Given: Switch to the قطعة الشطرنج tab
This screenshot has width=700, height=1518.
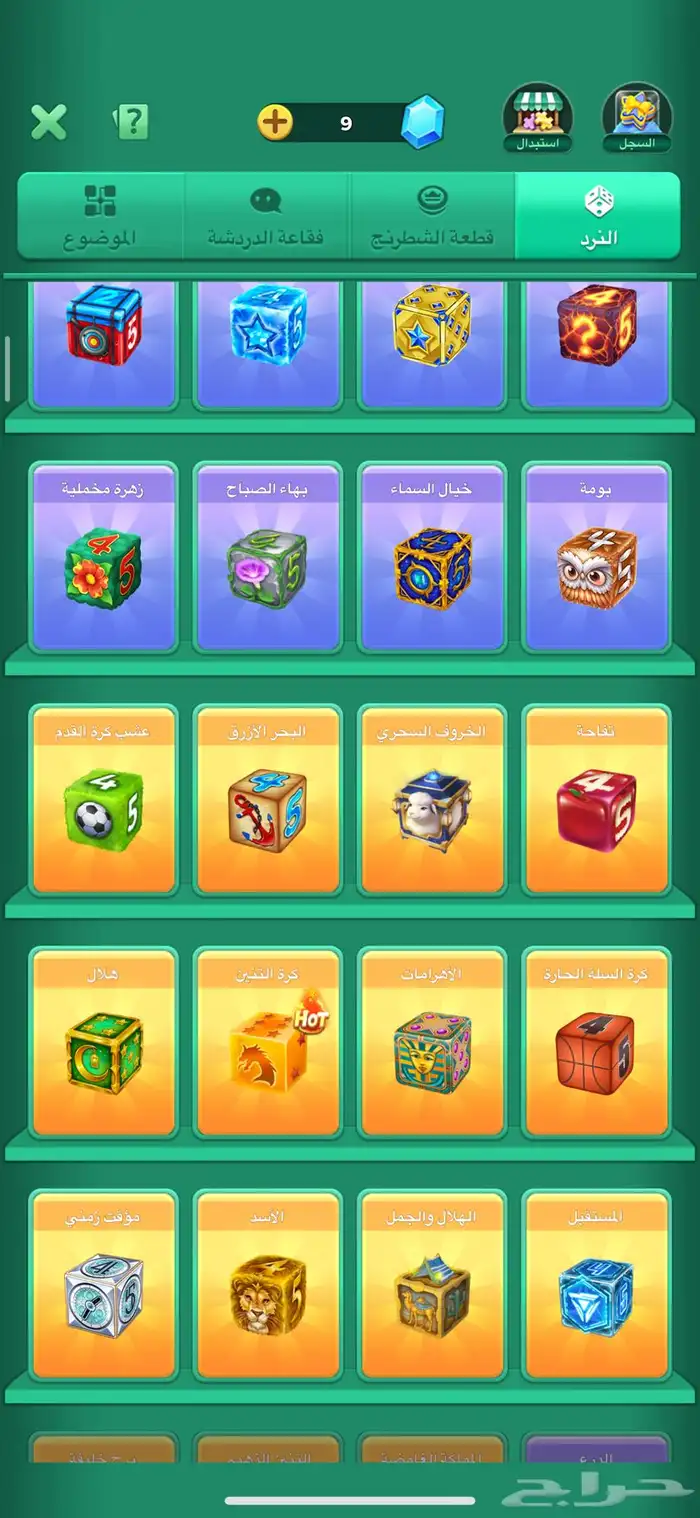Looking at the screenshot, I should click(433, 216).
